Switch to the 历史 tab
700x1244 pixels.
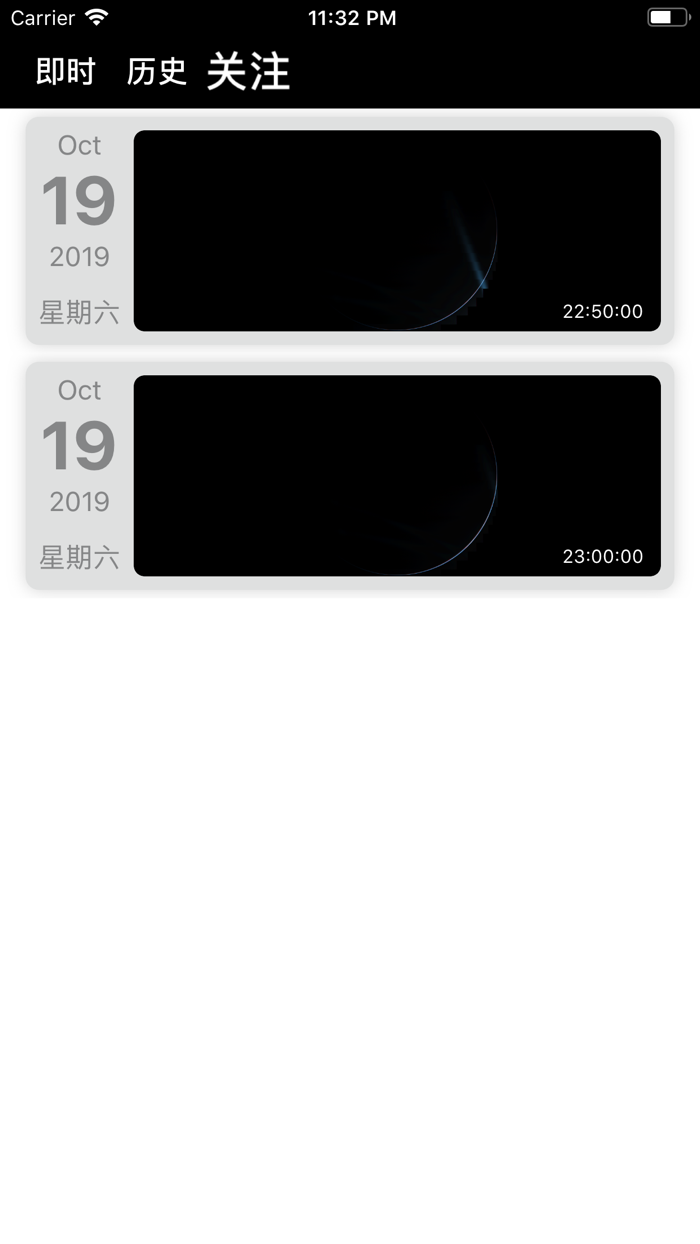(x=157, y=72)
